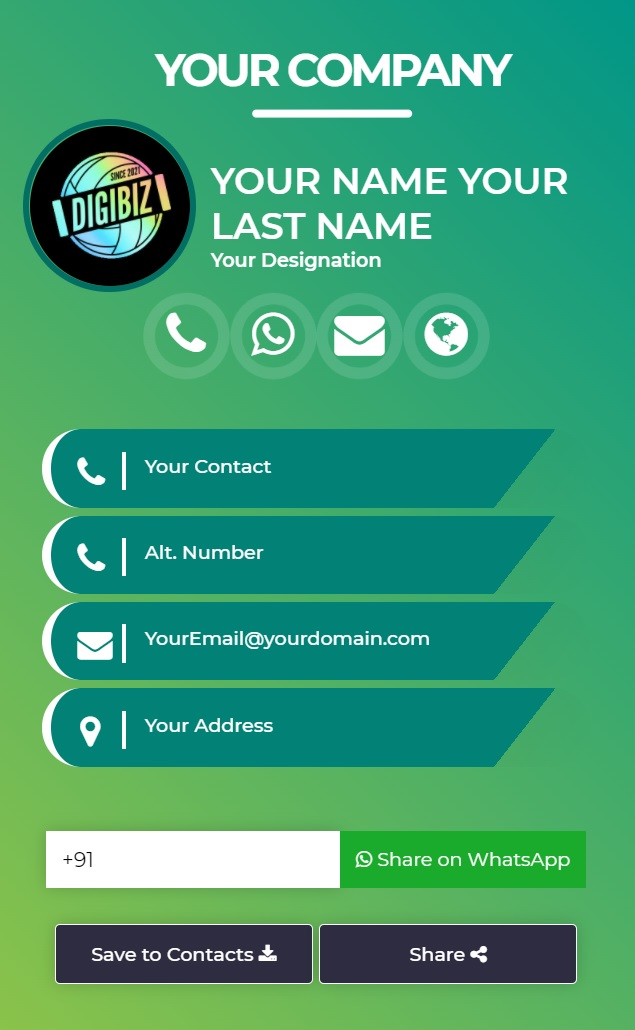Tap the round phone call icon

pyautogui.click(x=186, y=335)
